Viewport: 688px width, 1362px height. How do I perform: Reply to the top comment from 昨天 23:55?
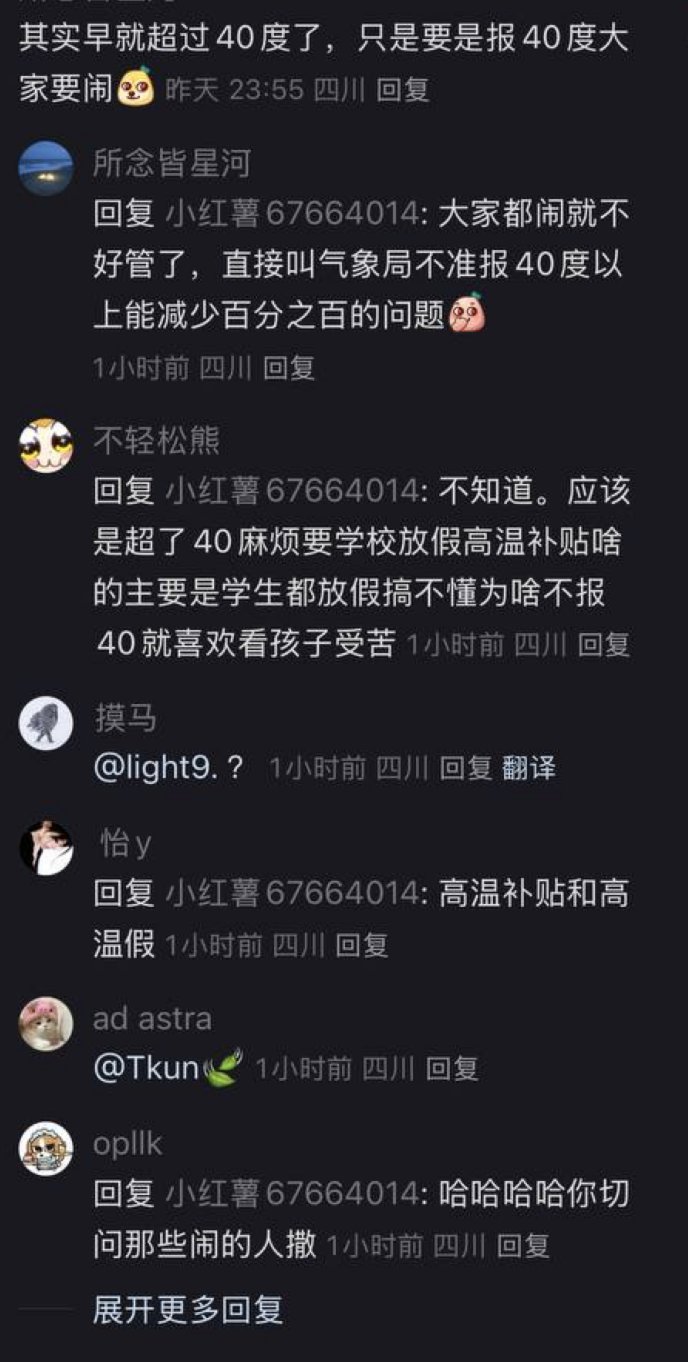click(x=402, y=91)
